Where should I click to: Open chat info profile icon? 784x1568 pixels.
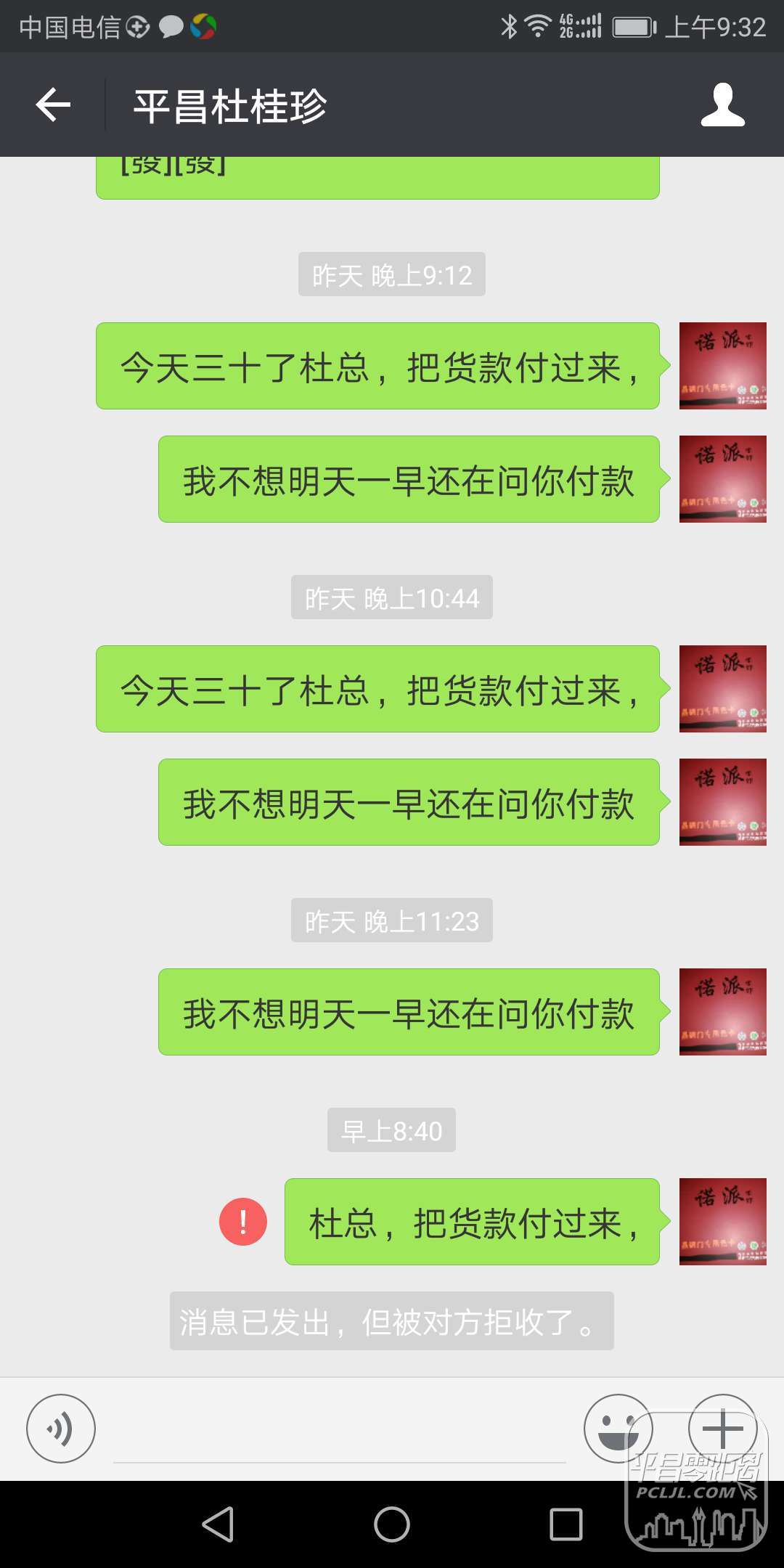722,105
